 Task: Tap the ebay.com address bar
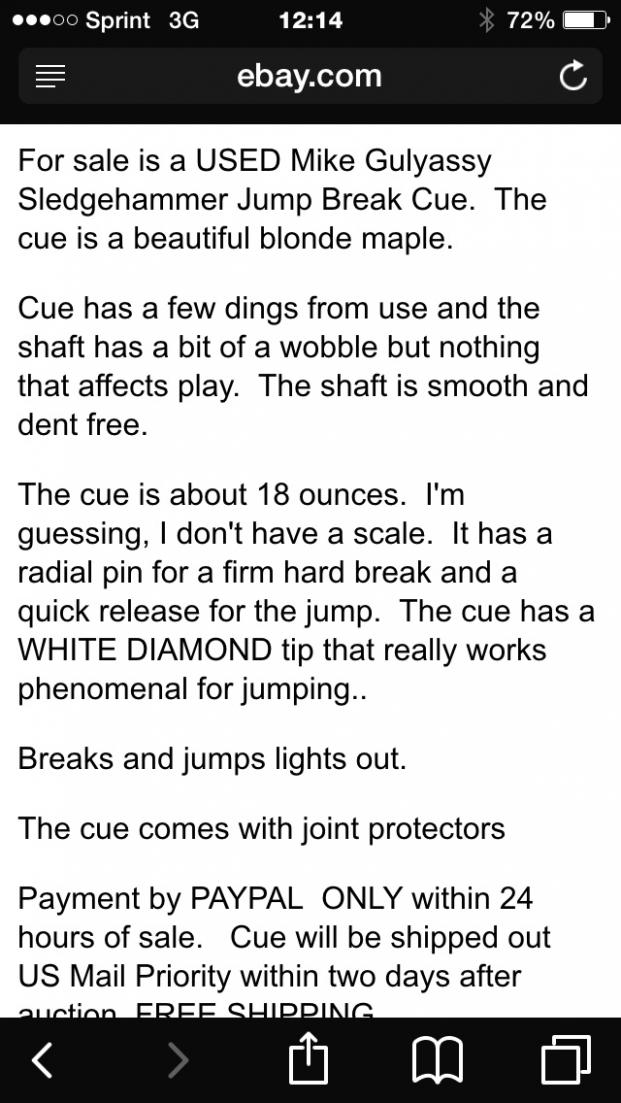pyautogui.click(x=309, y=76)
